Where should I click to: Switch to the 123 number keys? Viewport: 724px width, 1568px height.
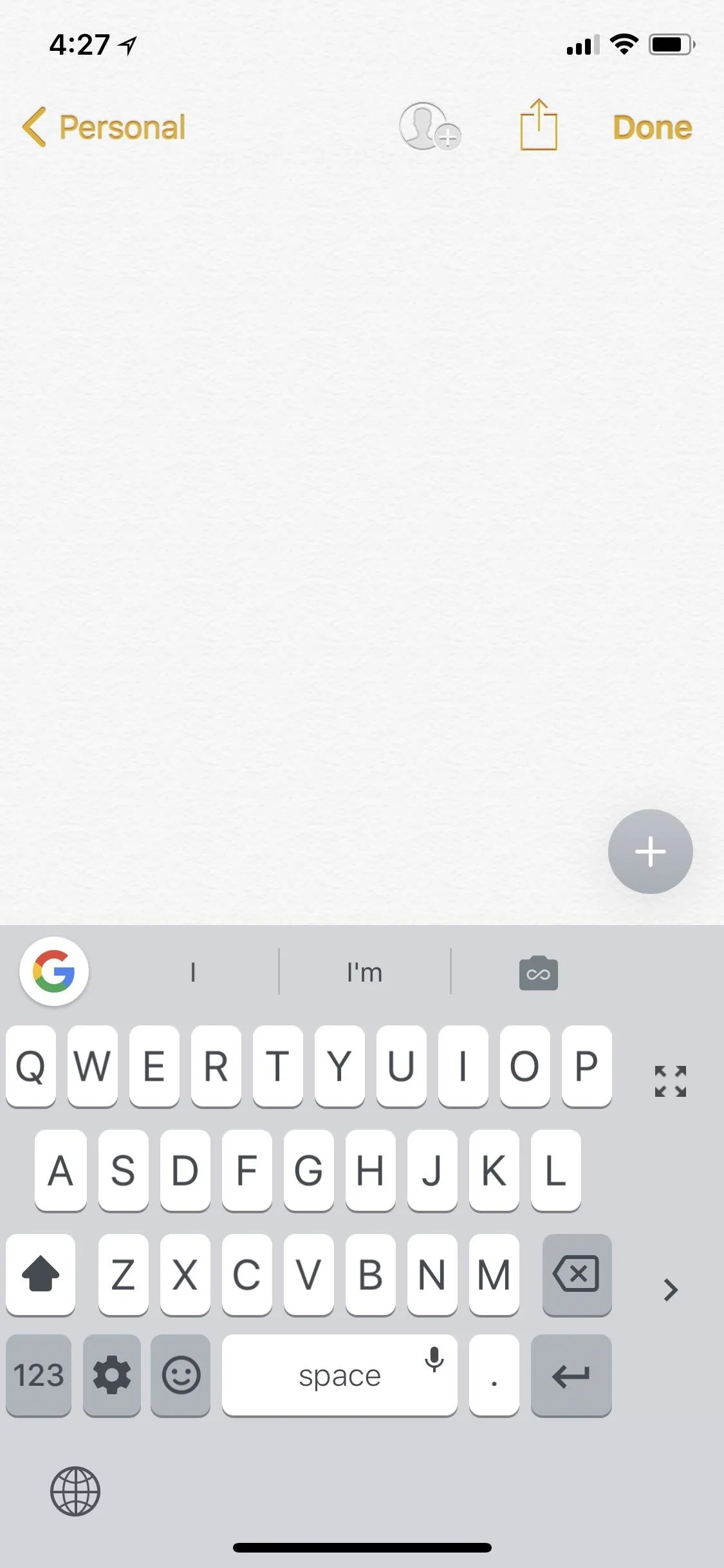(x=39, y=1375)
